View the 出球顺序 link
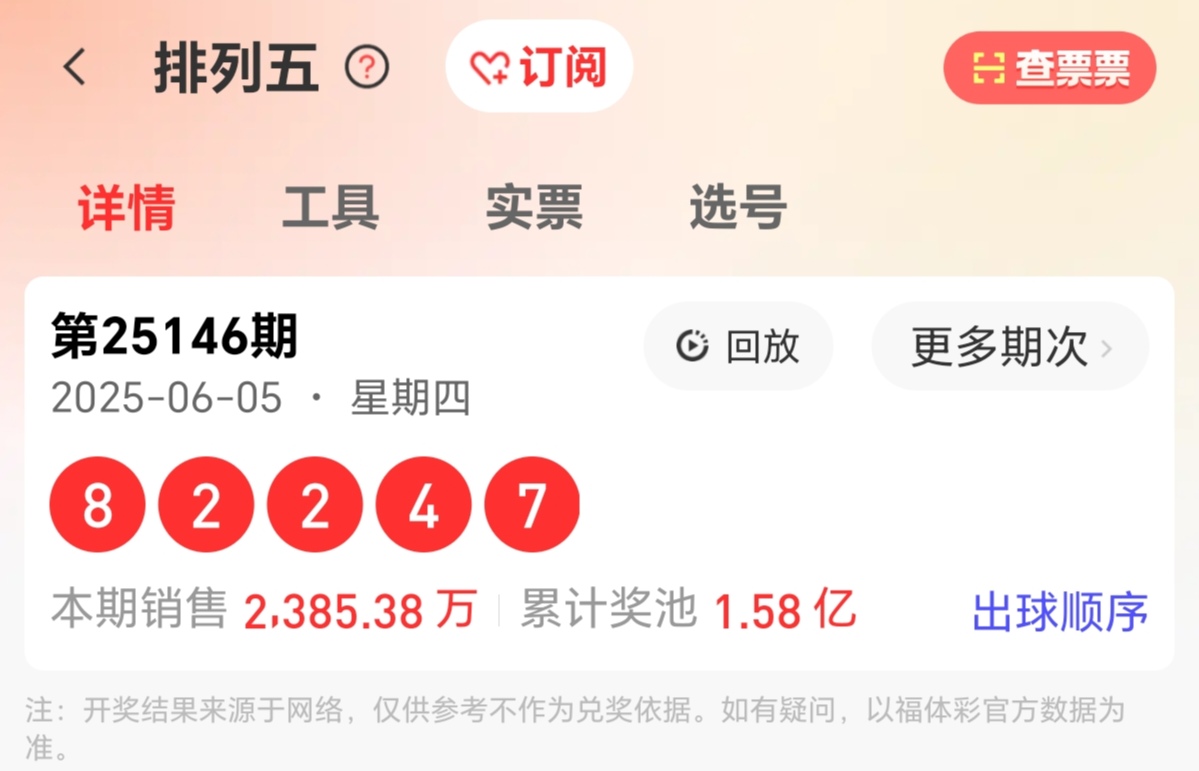Viewport: 1199px width, 771px height. pos(1059,611)
